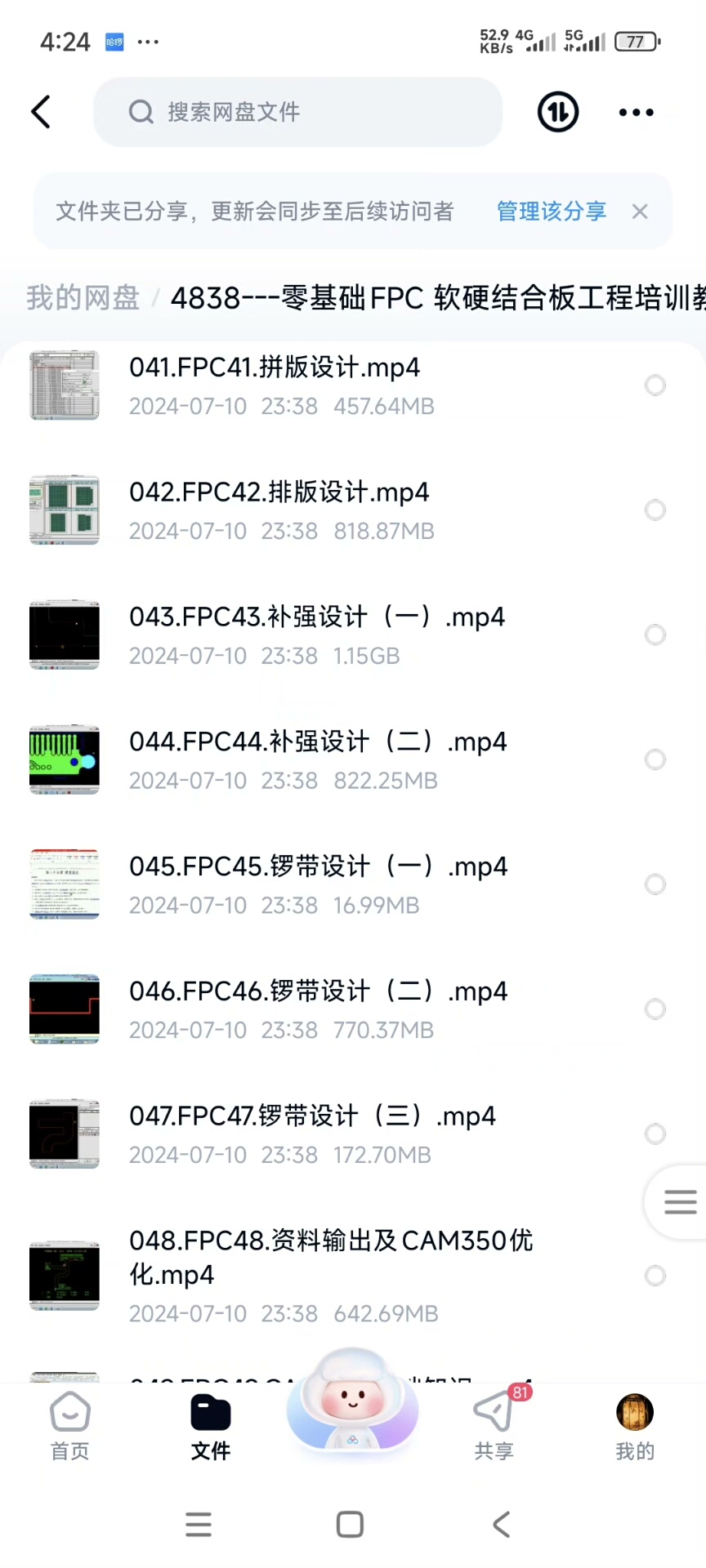Open the three-dot overflow menu

click(x=636, y=113)
